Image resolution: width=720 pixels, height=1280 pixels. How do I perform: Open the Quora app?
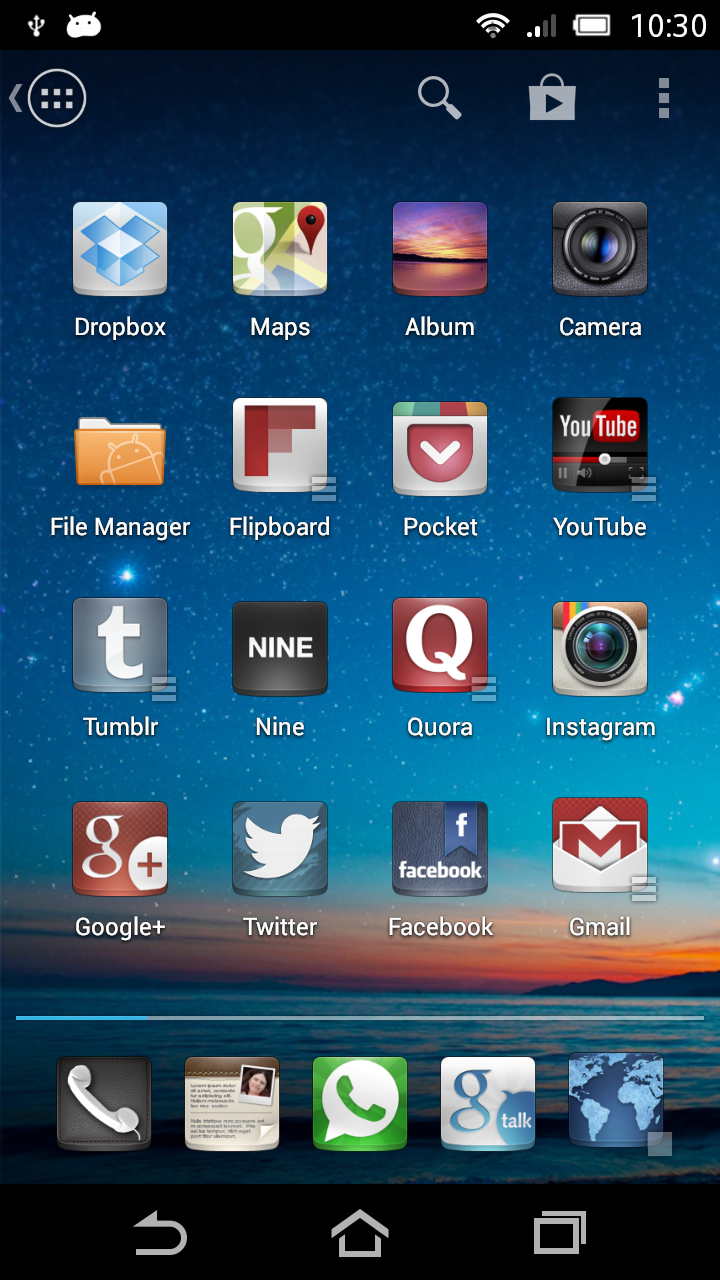point(440,648)
